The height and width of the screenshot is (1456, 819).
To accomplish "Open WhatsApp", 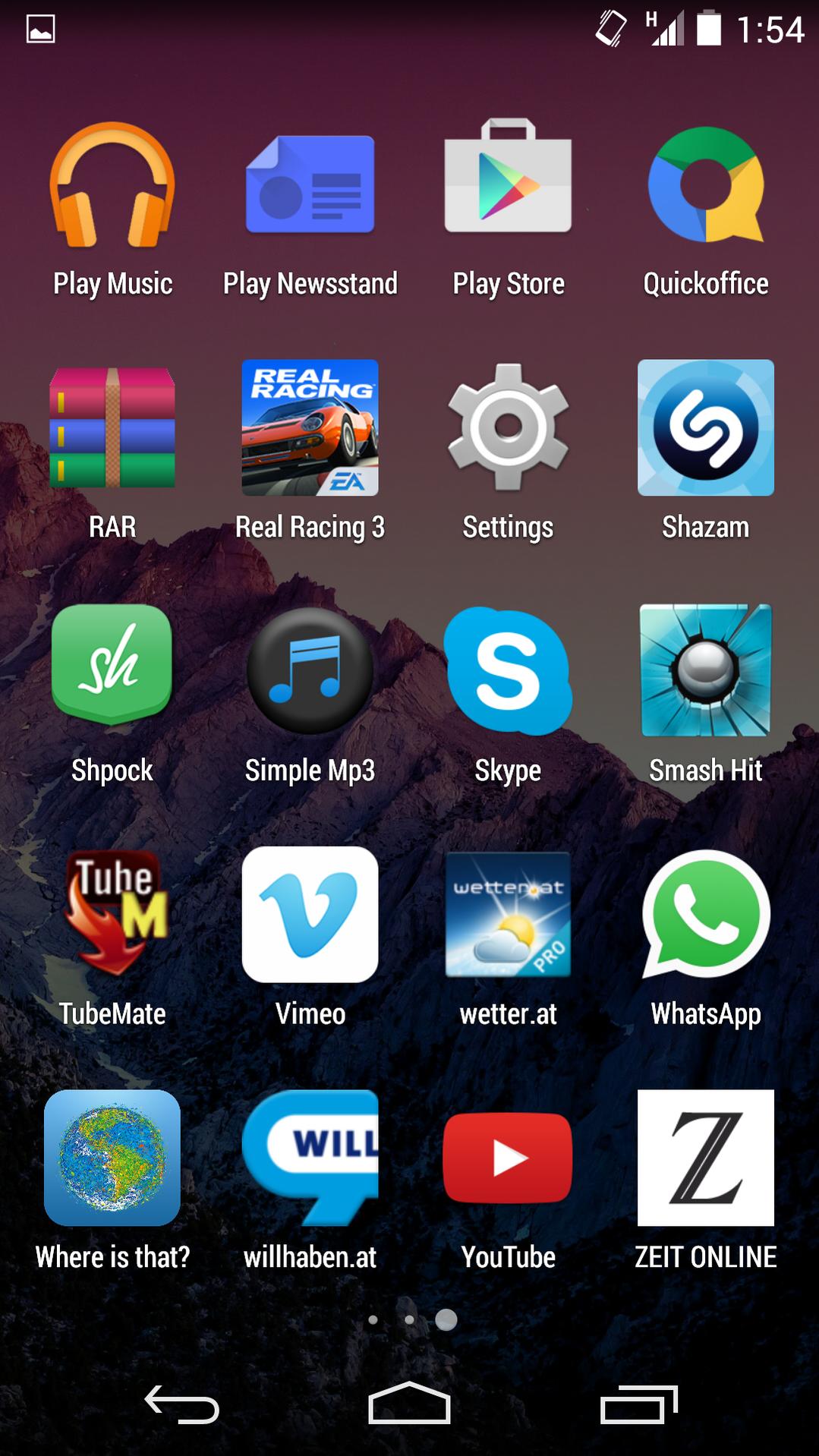I will (x=706, y=914).
